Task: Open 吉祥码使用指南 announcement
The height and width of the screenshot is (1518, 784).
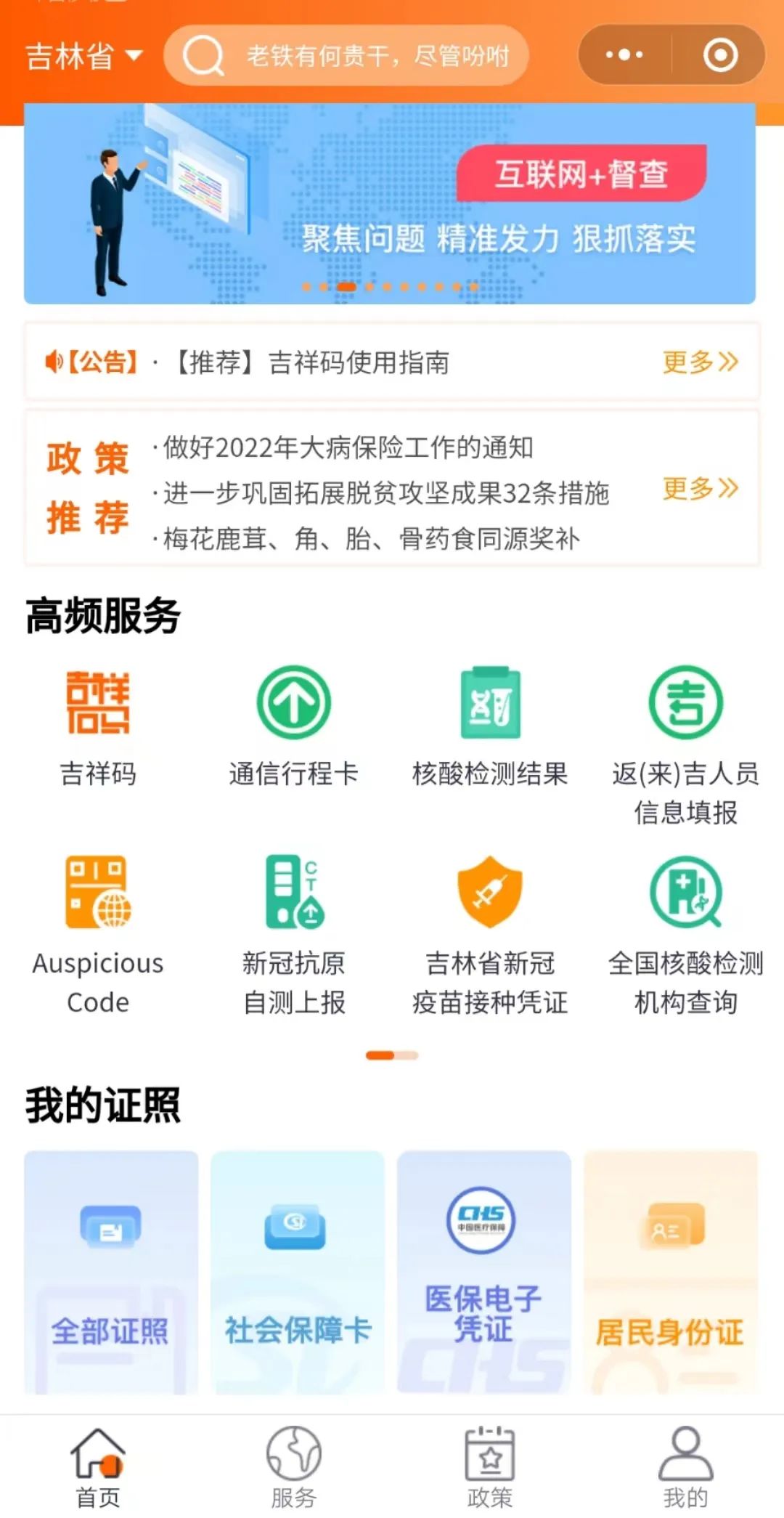Action: [x=312, y=362]
